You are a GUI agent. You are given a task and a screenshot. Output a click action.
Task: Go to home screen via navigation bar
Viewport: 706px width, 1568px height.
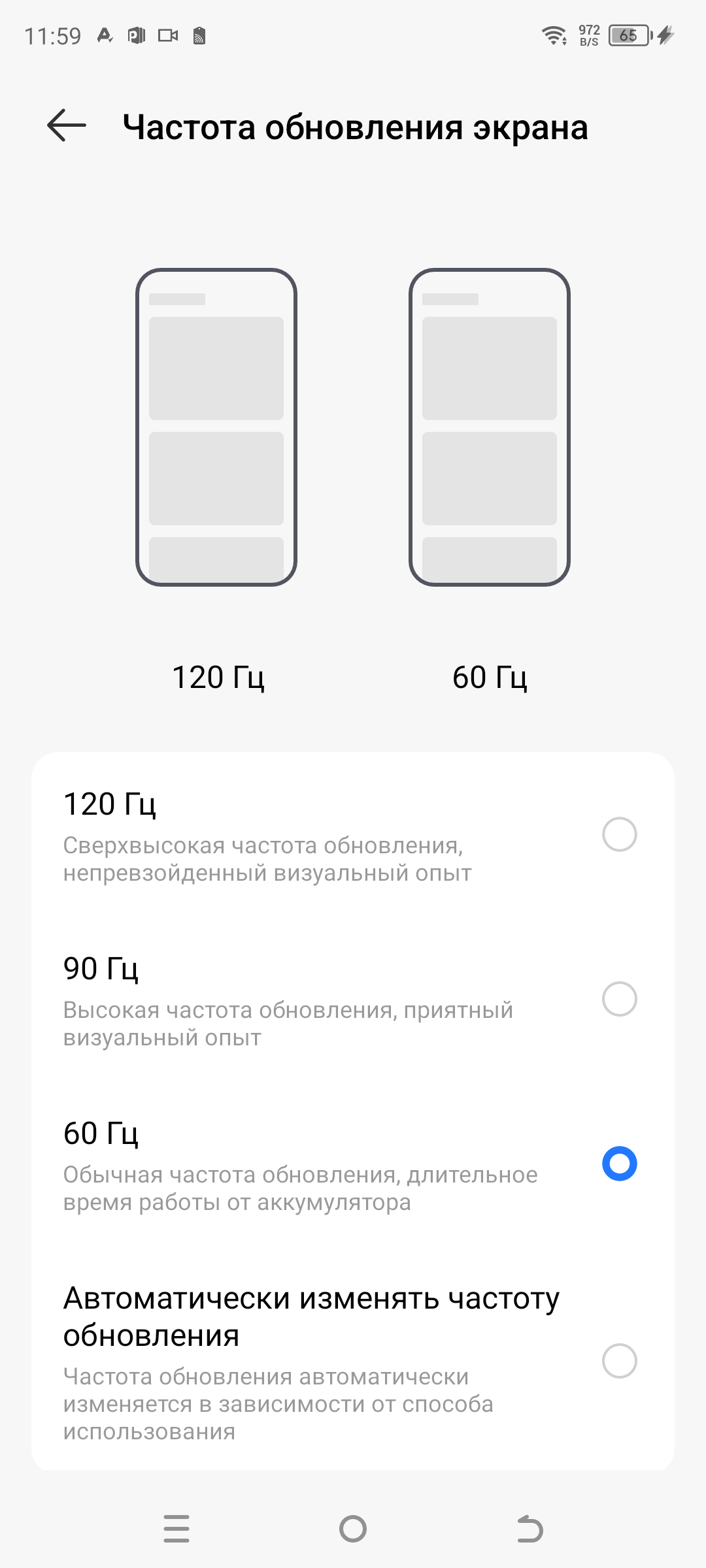(x=353, y=1529)
